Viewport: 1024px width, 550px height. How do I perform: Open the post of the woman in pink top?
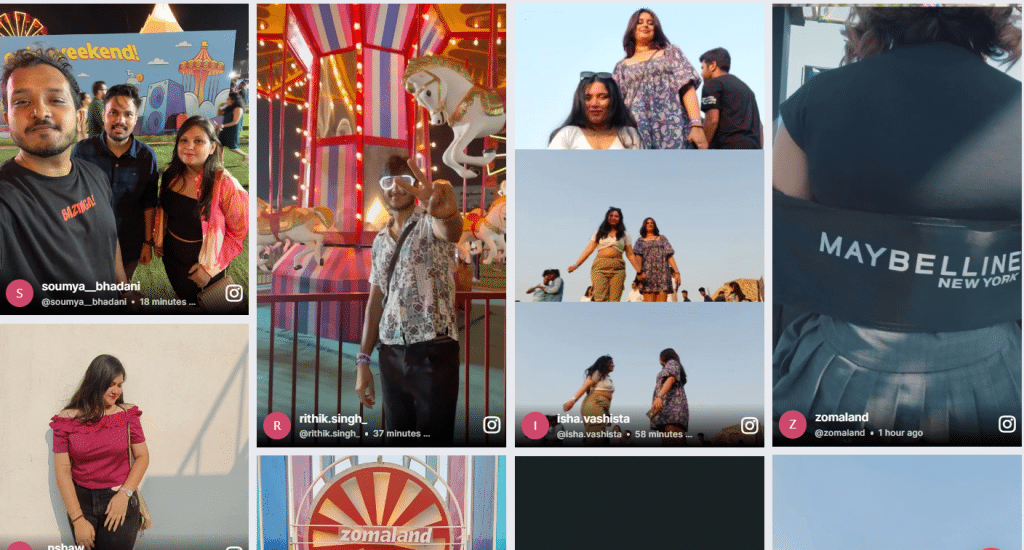[124, 440]
